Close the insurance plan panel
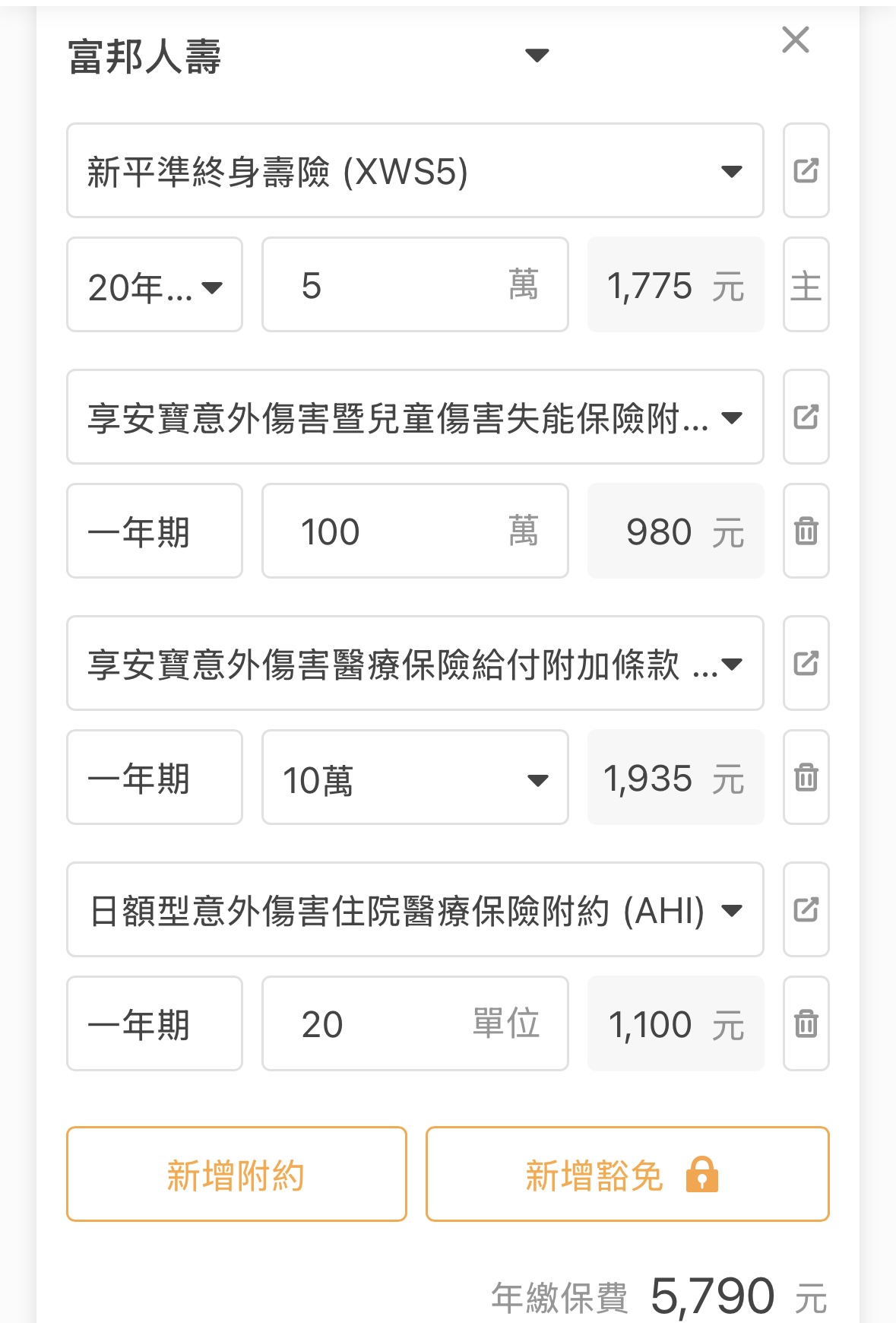The width and height of the screenshot is (896, 1323). coord(795,40)
